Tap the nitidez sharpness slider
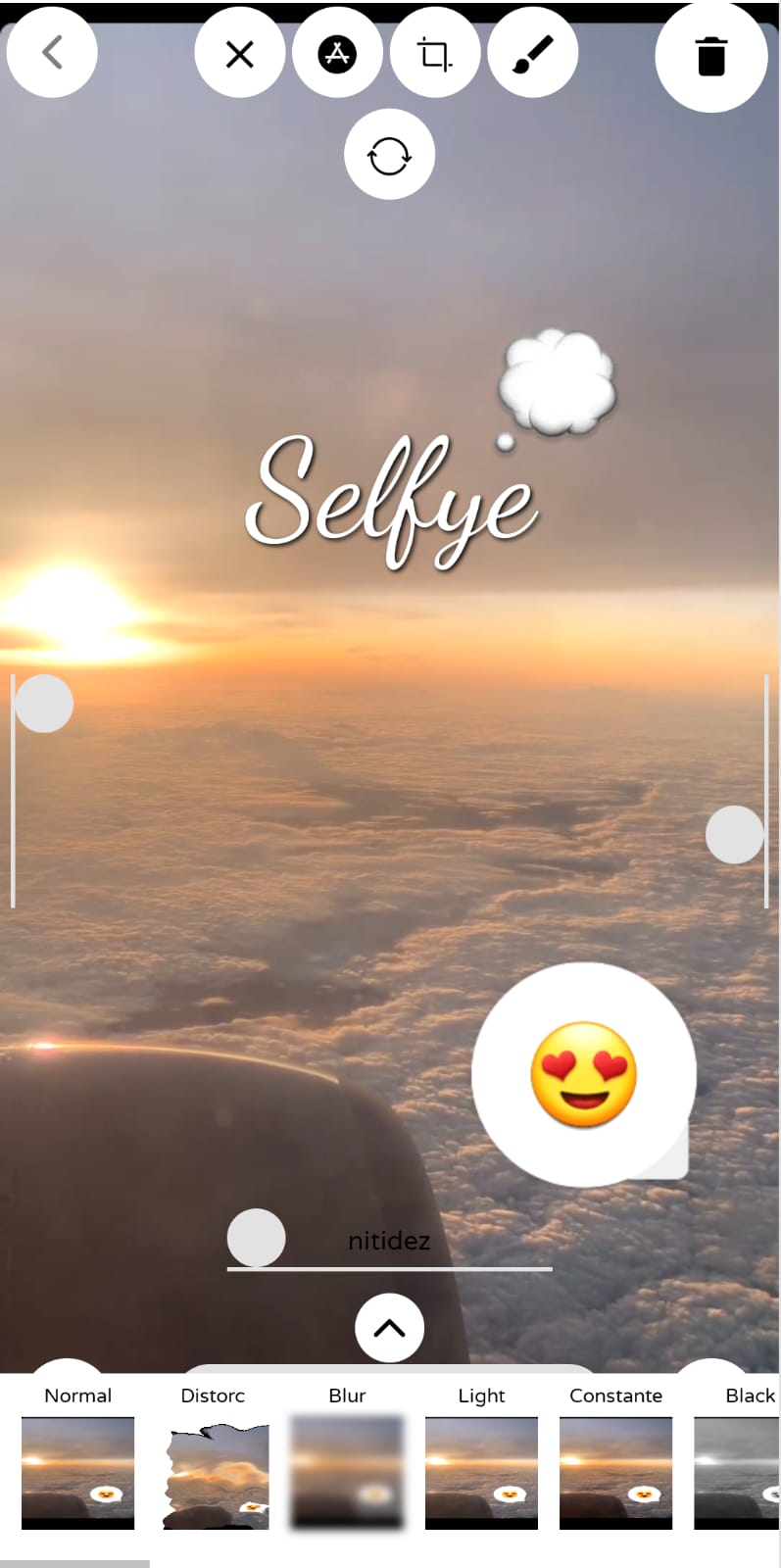Viewport: 781px width, 1568px height. pos(257,1238)
